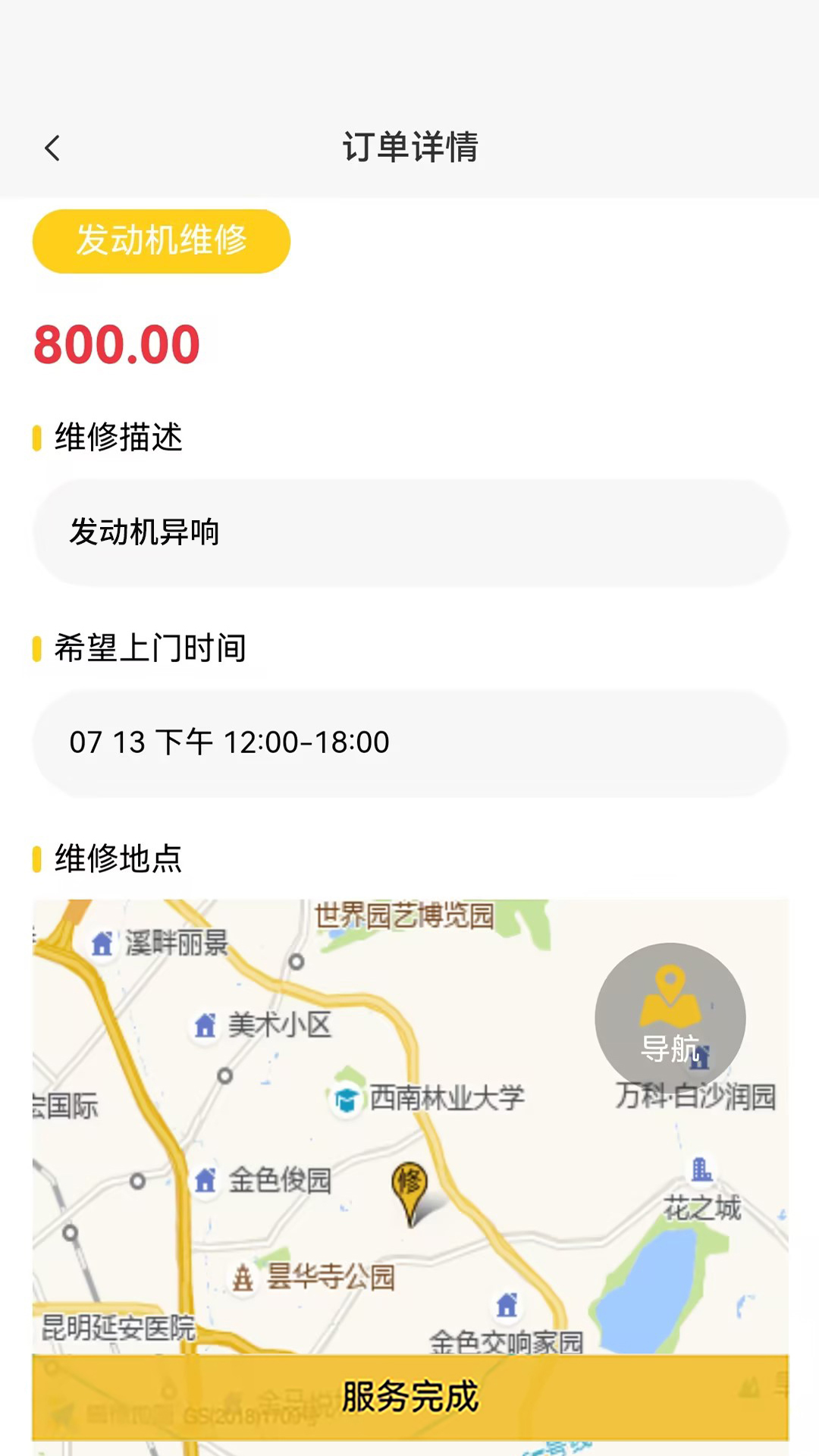
Task: Start navigation with the 导航 button
Action: coord(670,1017)
